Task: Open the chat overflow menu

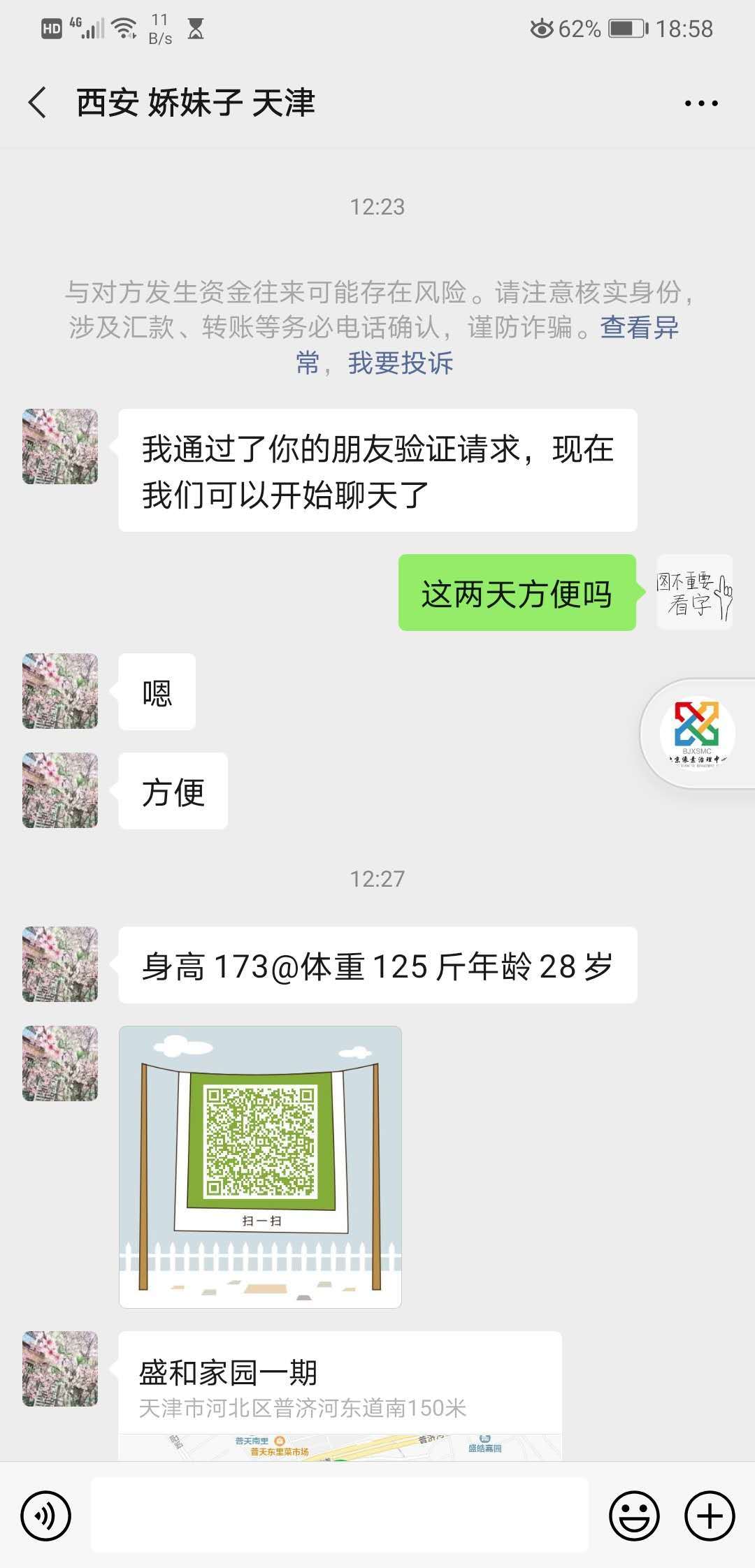Action: (x=700, y=103)
